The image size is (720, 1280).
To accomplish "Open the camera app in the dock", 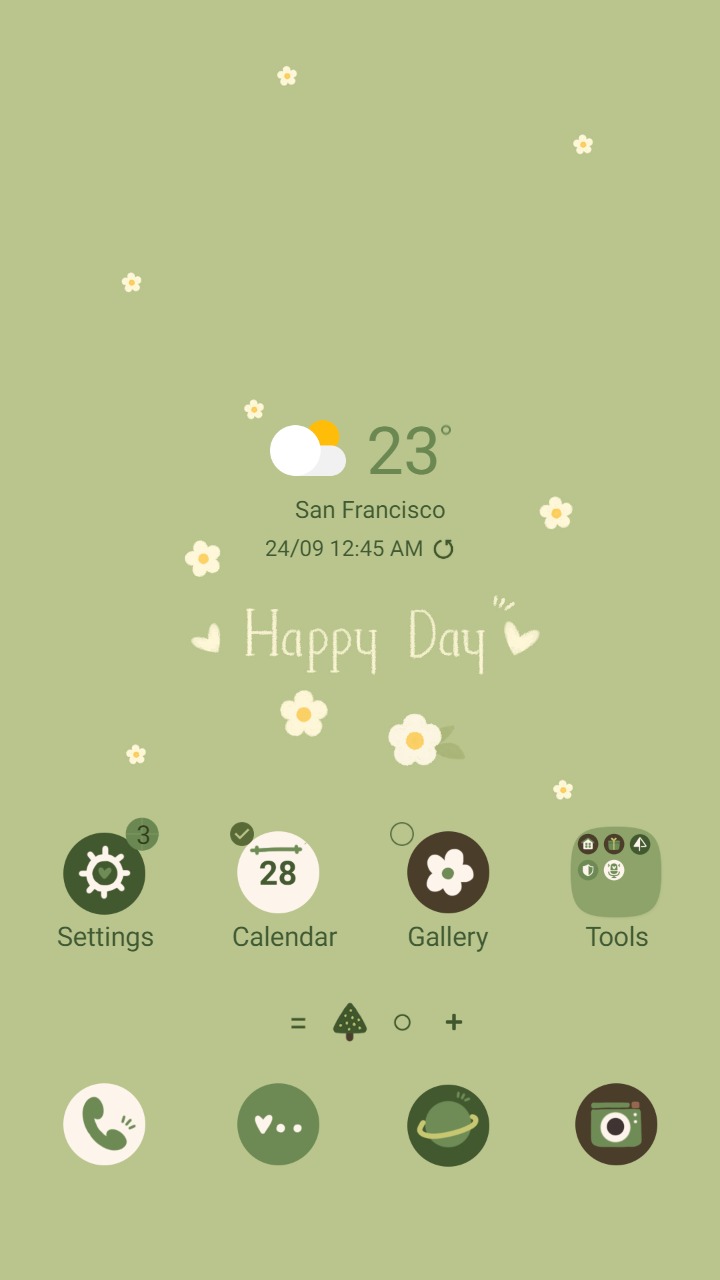I will [x=617, y=1124].
